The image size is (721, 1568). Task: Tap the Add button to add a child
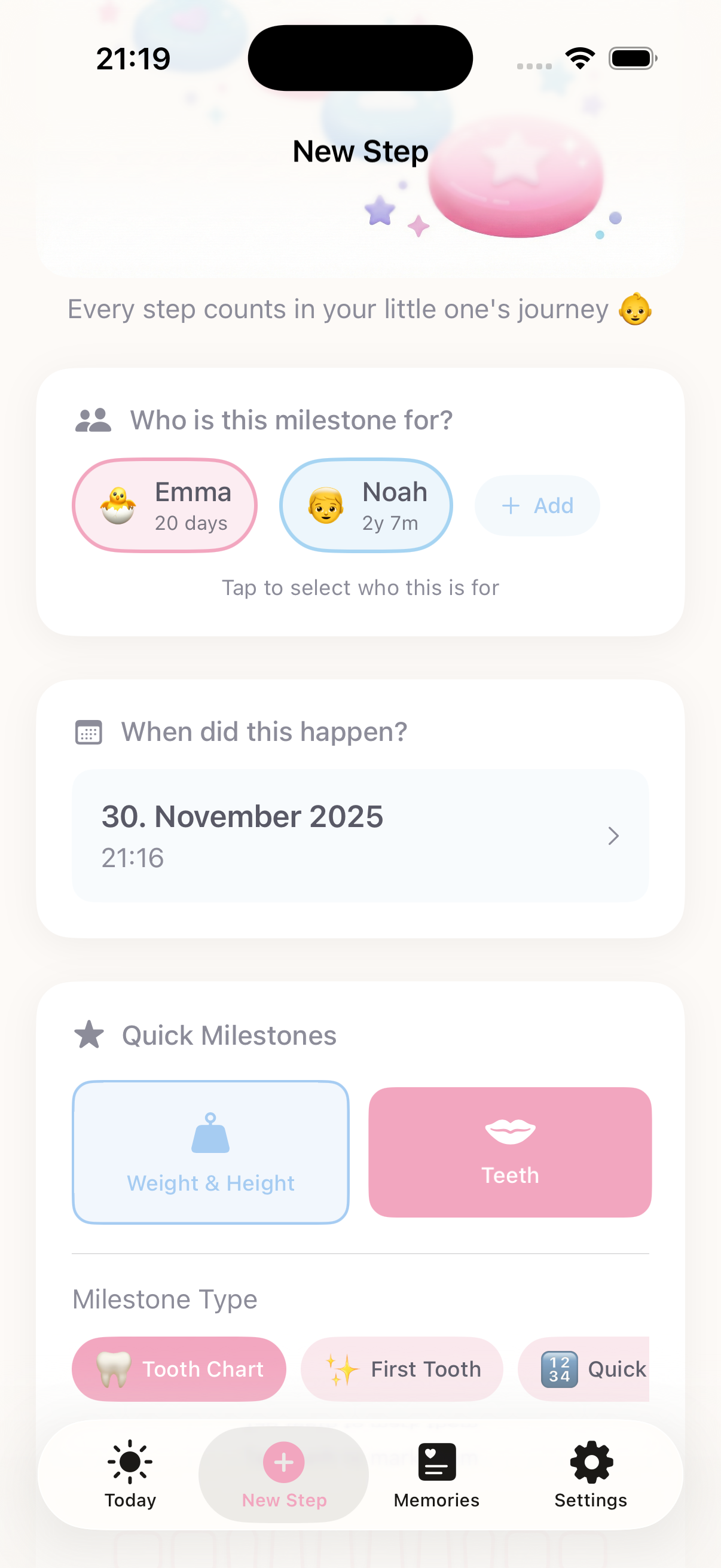coord(537,505)
